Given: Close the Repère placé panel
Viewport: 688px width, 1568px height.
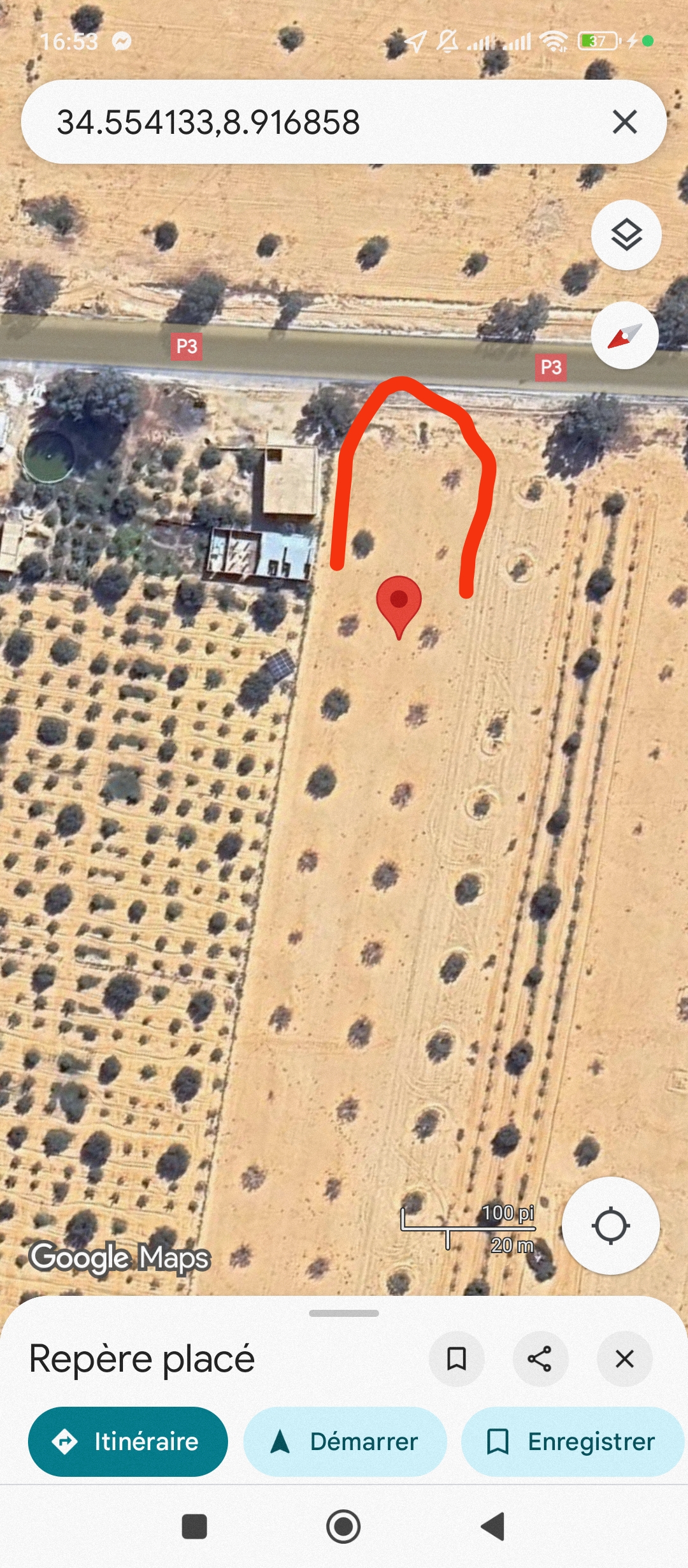Looking at the screenshot, I should point(624,1358).
